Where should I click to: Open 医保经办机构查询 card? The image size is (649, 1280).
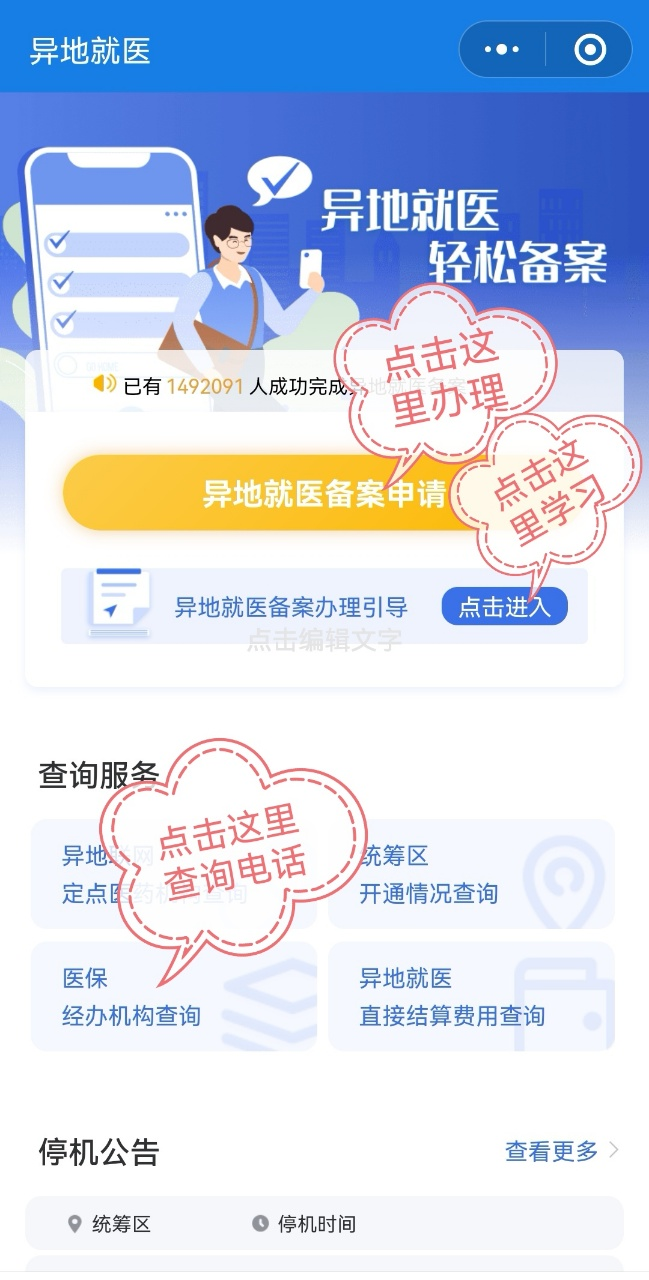tap(172, 997)
